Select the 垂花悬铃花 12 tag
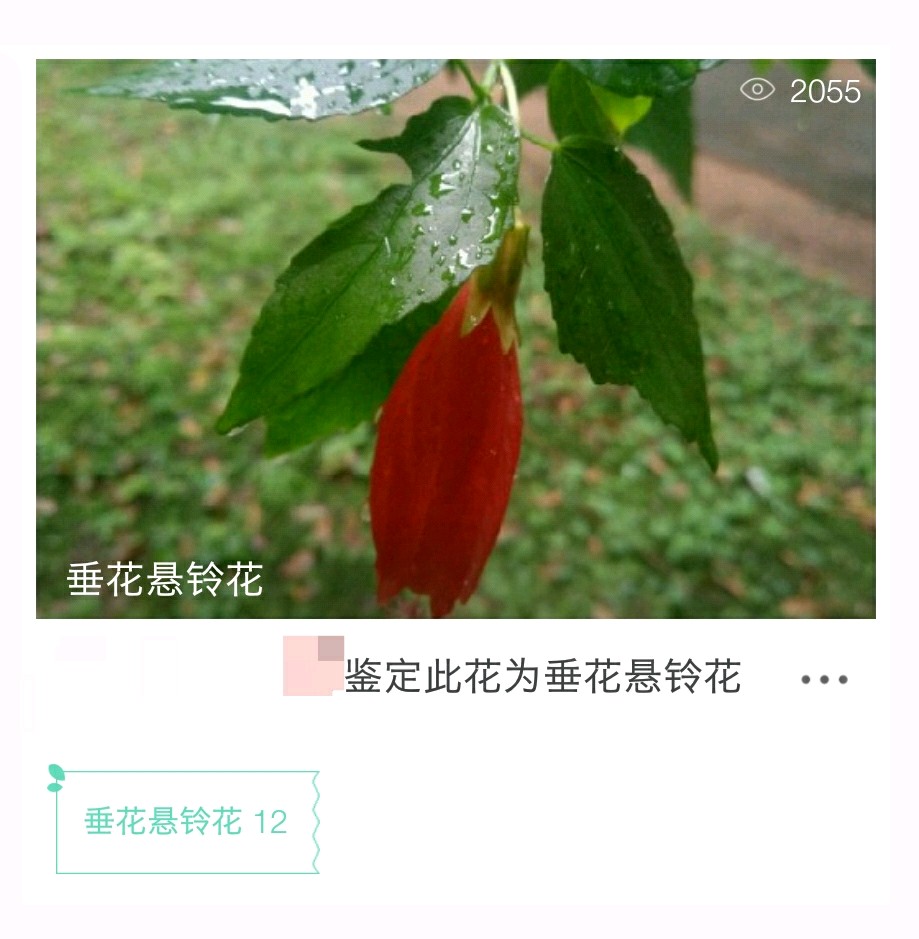The height and width of the screenshot is (939, 919). pos(187,822)
